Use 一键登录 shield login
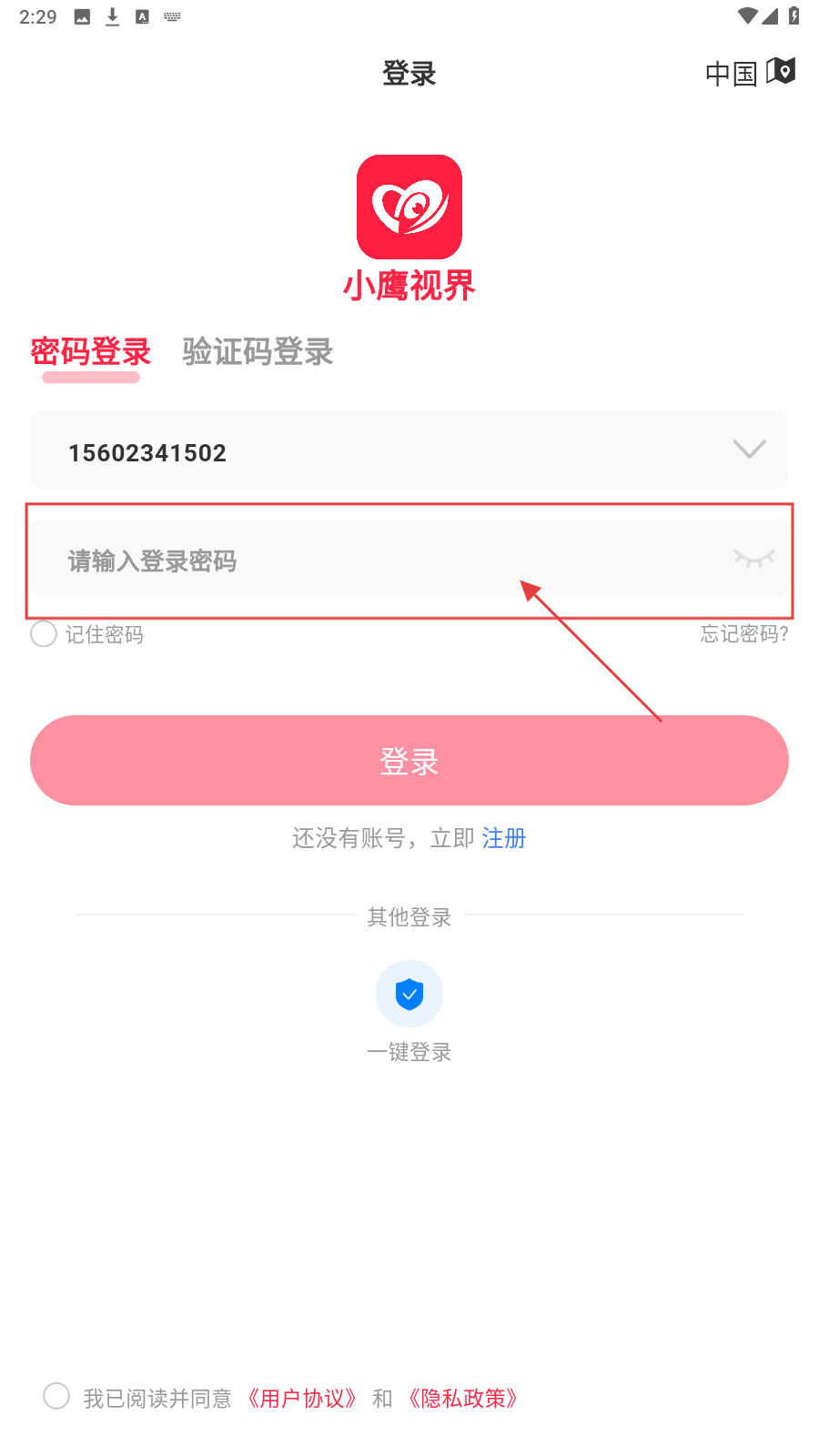This screenshot has height=1456, width=819. [x=409, y=995]
